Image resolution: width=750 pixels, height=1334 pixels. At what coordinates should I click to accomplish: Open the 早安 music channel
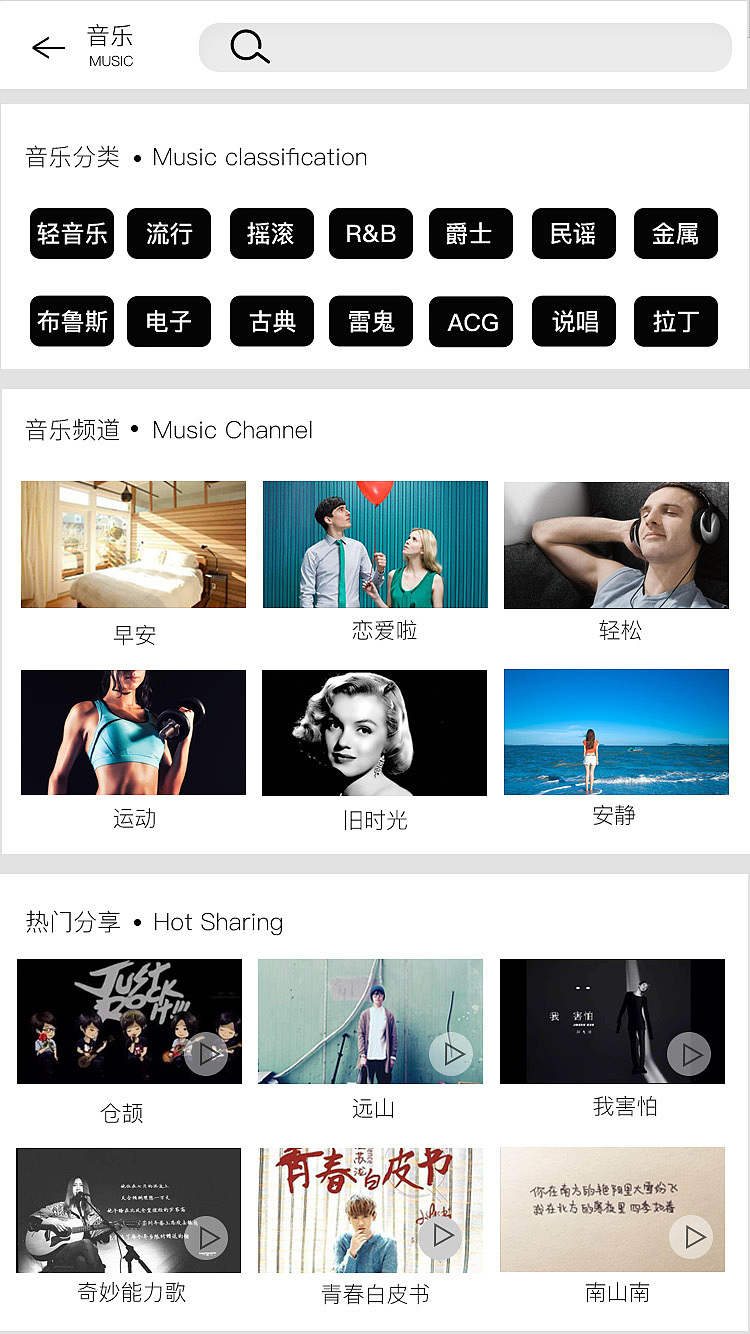coord(133,545)
